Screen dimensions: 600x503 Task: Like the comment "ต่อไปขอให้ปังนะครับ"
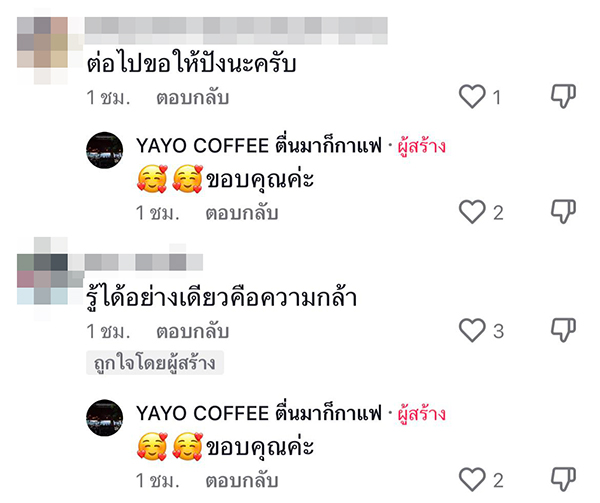pos(471,97)
